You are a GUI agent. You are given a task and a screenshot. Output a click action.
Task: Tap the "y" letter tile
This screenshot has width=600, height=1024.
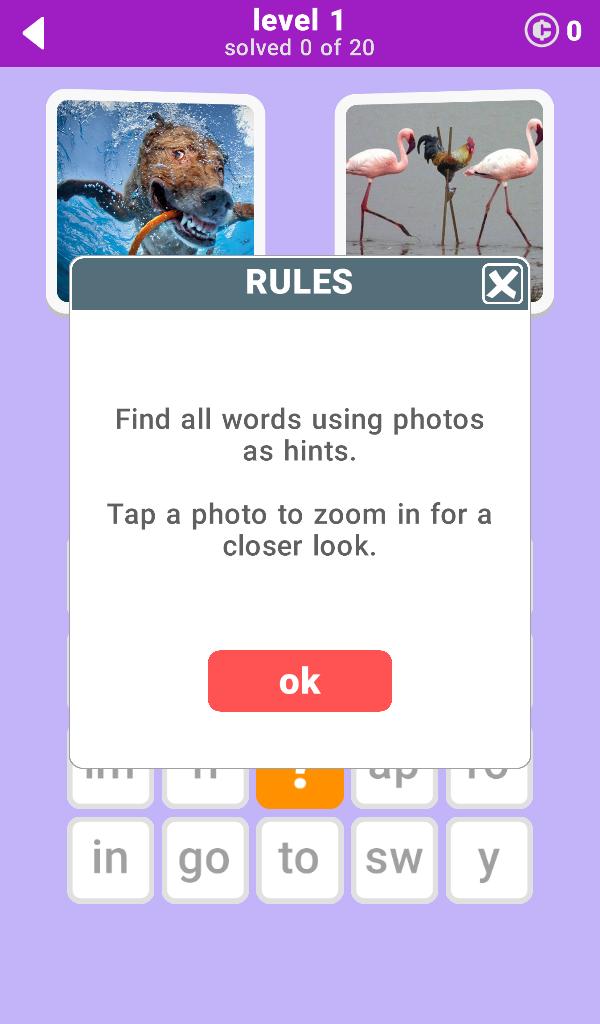(488, 860)
